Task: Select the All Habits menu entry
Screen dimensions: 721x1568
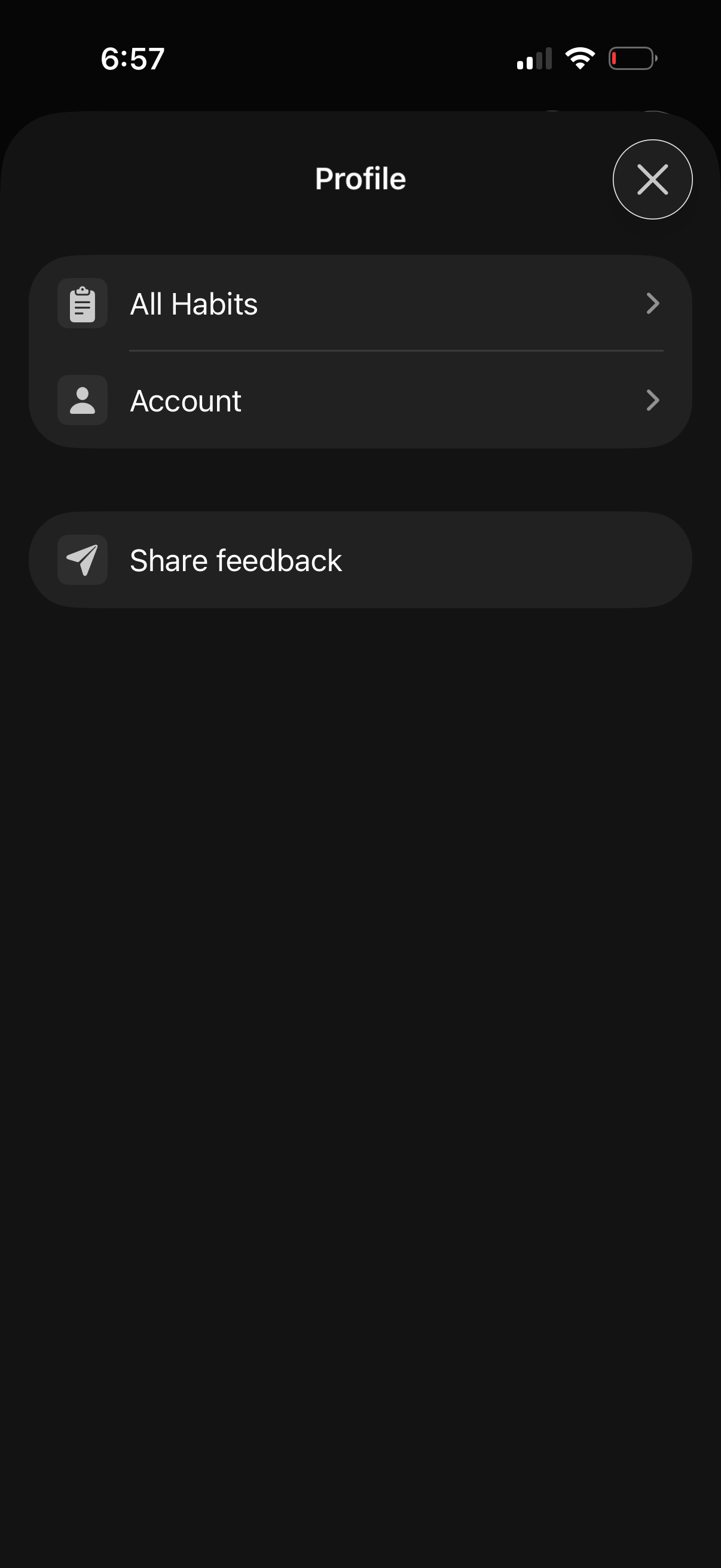Action: (x=360, y=303)
